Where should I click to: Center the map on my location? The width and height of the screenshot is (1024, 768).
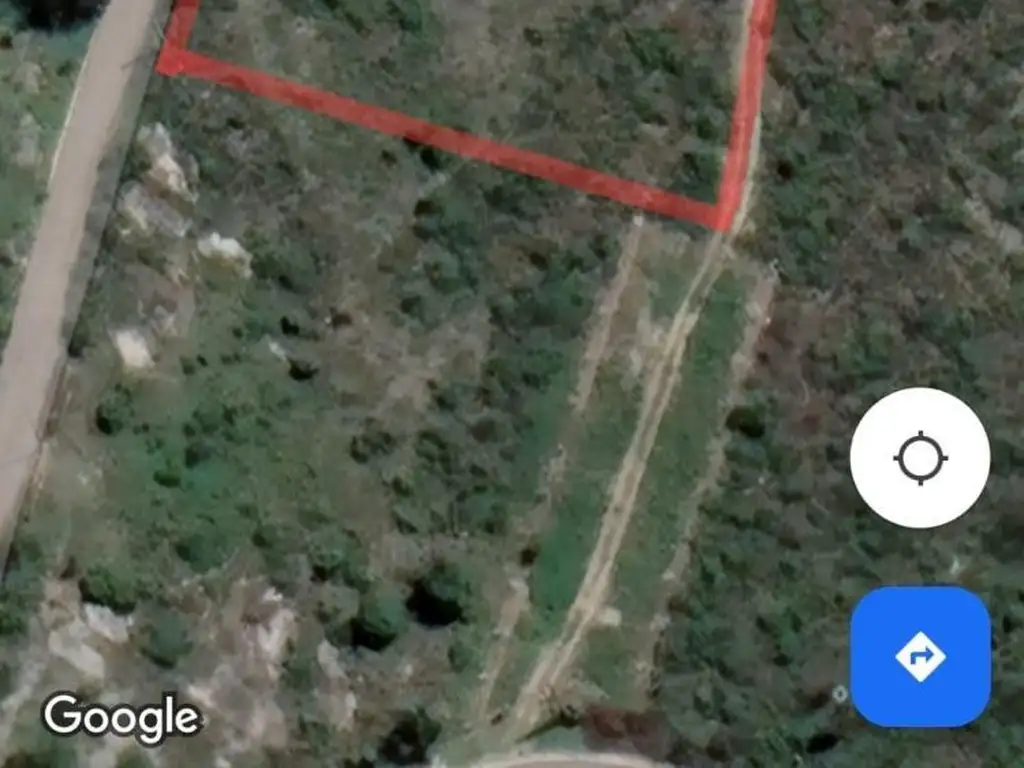pyautogui.click(x=920, y=458)
